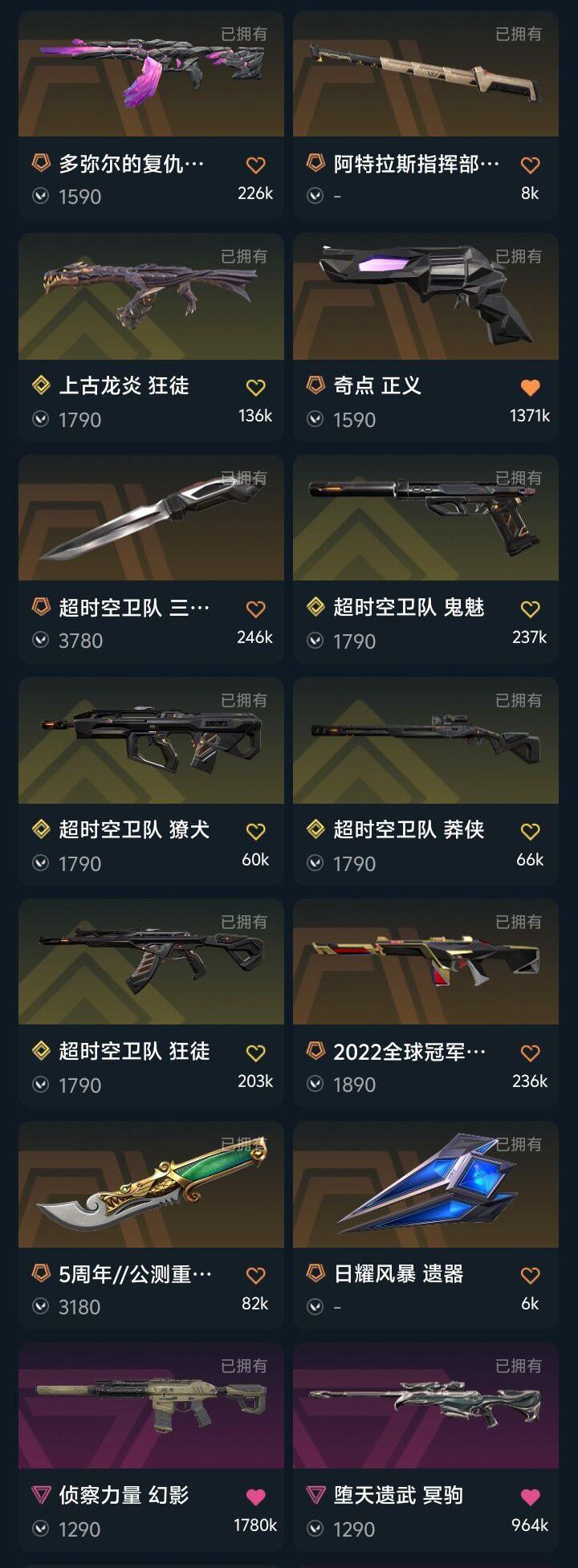Screen dimensions: 578x1568
Task: Like the 多弥尔的复仇 skin with its heart
Action: pos(255,165)
